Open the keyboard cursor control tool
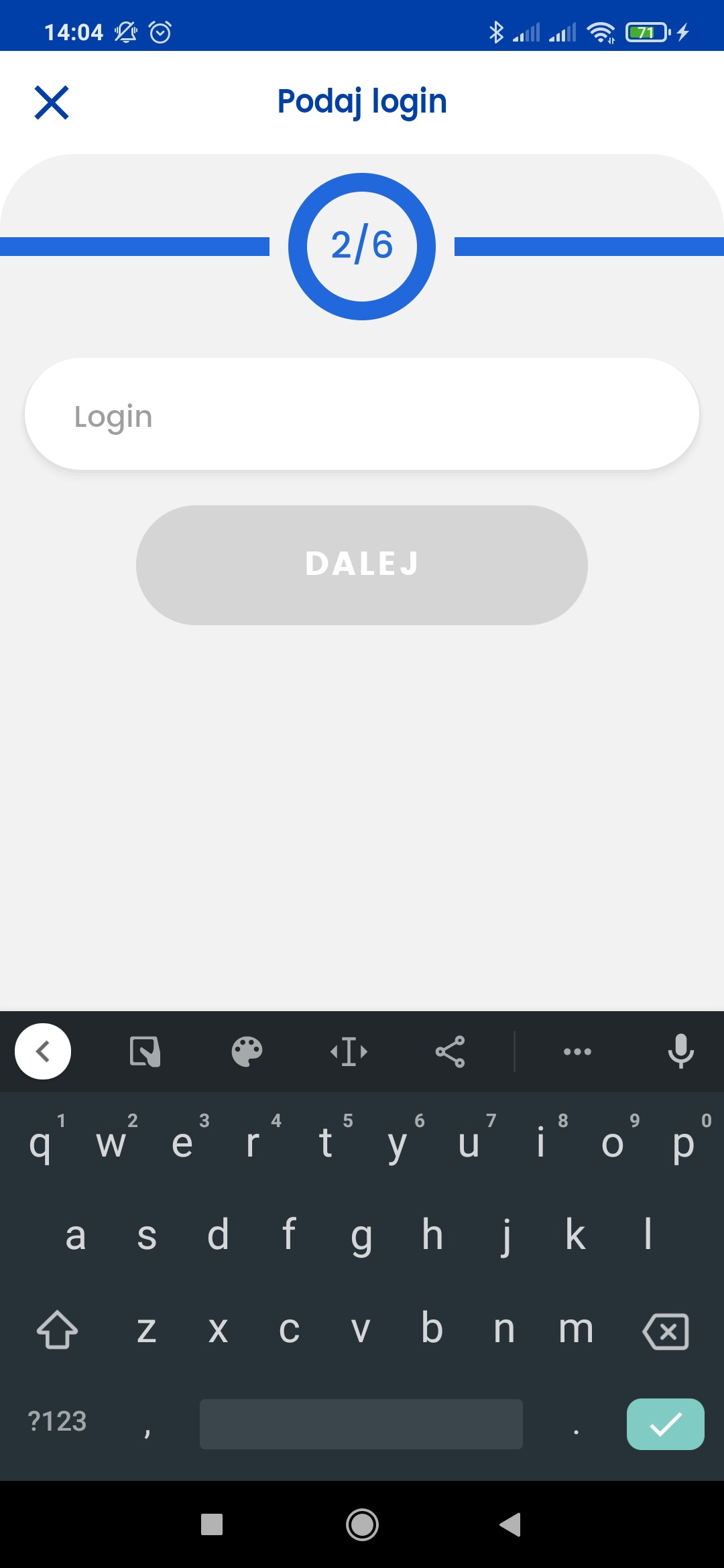This screenshot has width=724, height=1568. pyautogui.click(x=349, y=1051)
